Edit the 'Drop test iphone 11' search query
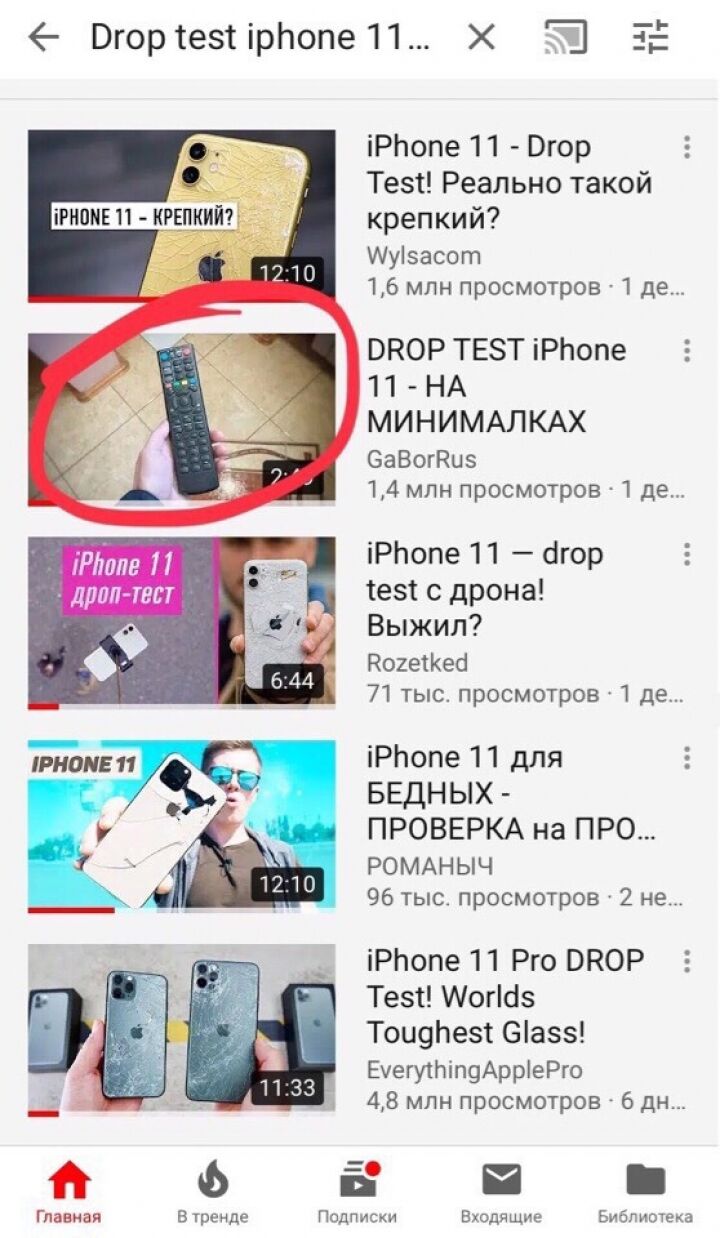720x1238 pixels. click(x=260, y=38)
